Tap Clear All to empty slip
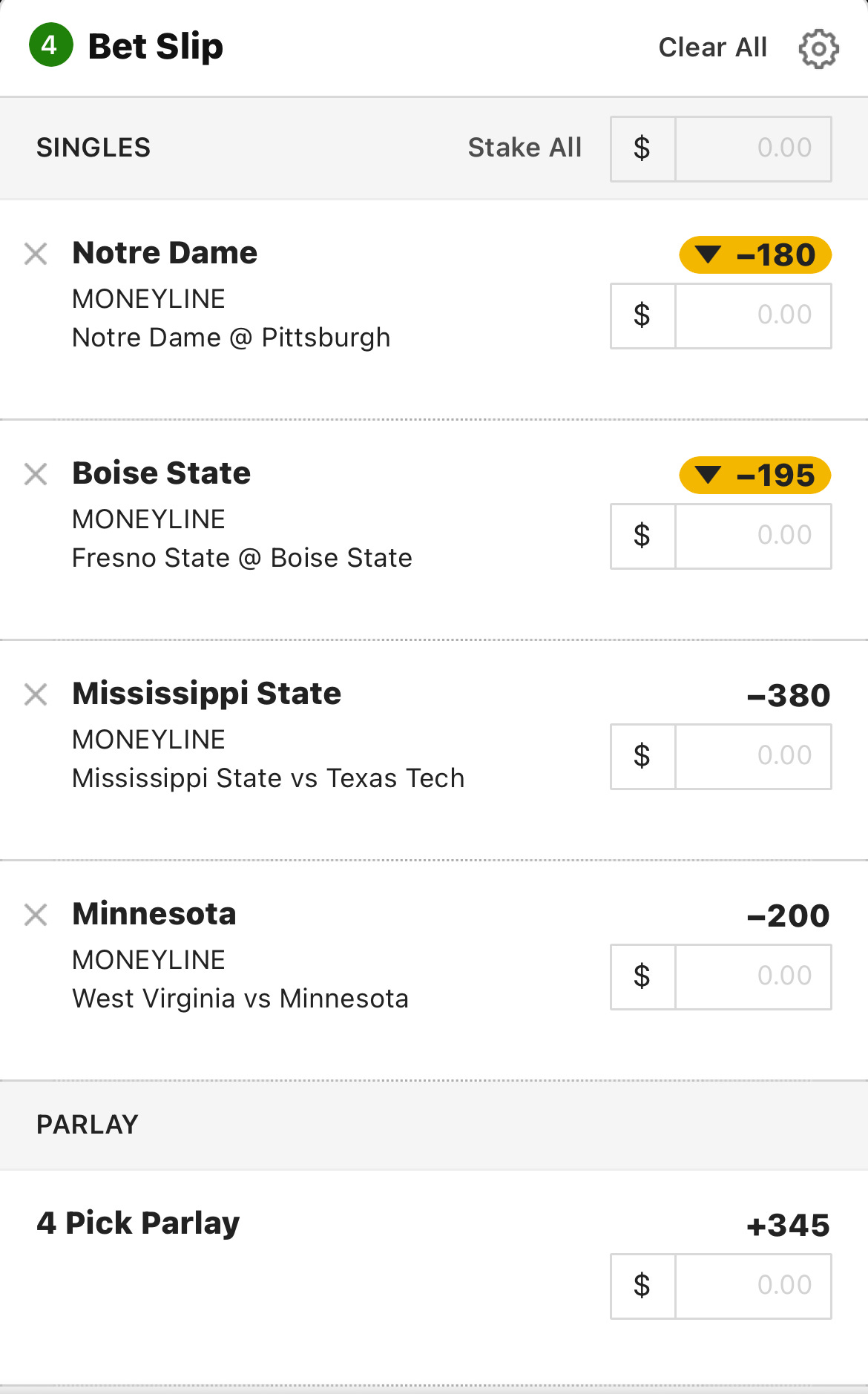Image resolution: width=868 pixels, height=1394 pixels. click(x=713, y=47)
